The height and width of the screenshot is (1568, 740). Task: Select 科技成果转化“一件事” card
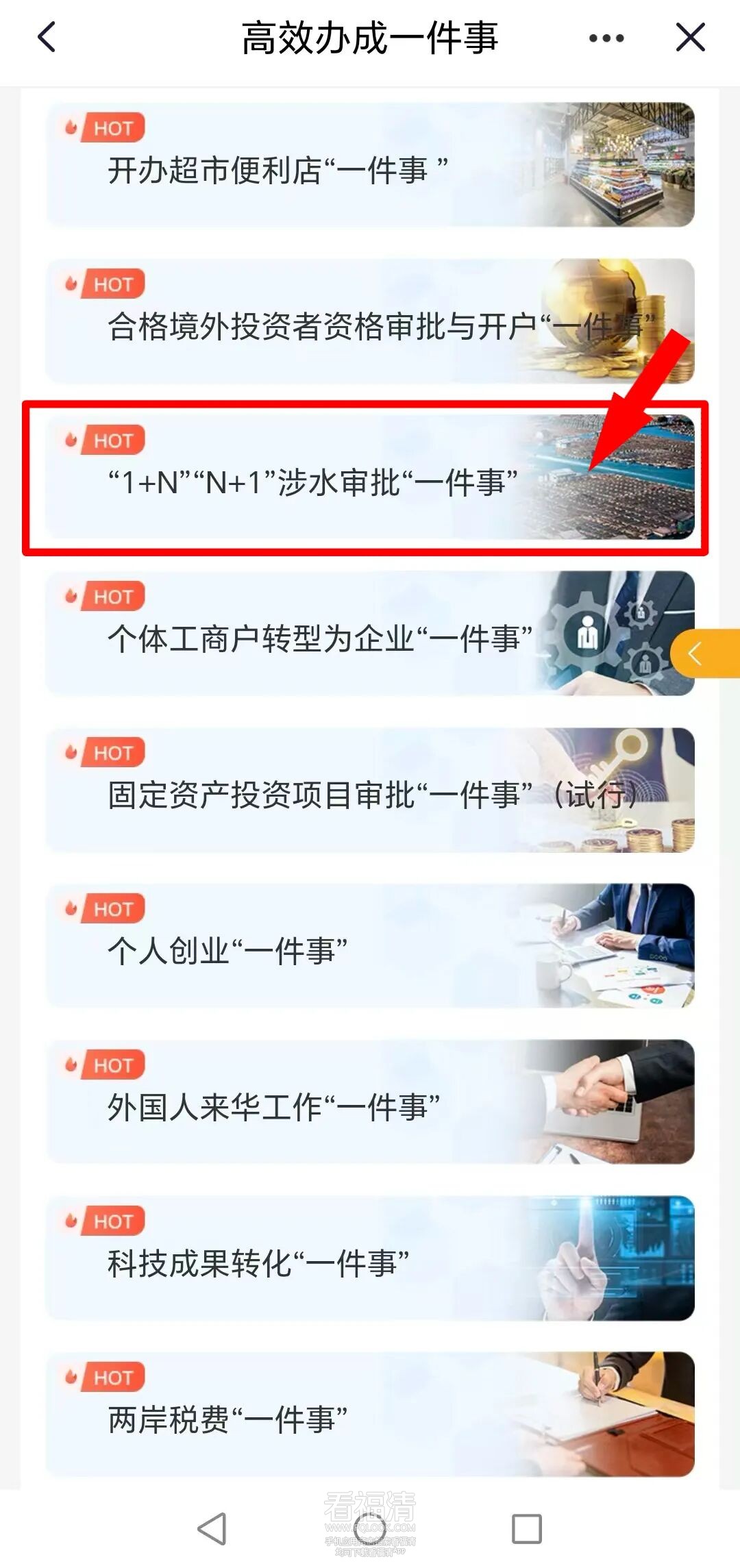[370, 1258]
